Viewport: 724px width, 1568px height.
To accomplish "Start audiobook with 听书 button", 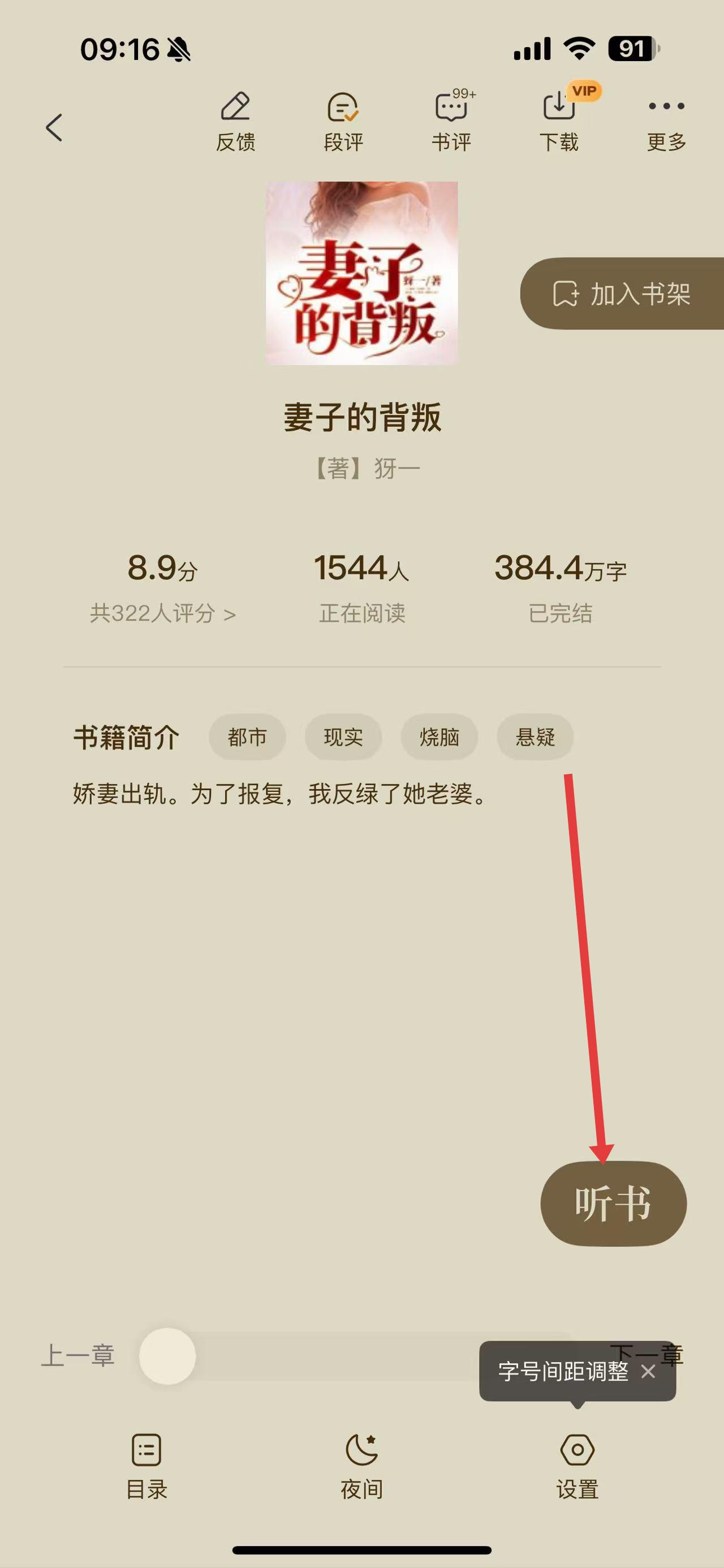I will 613,1203.
